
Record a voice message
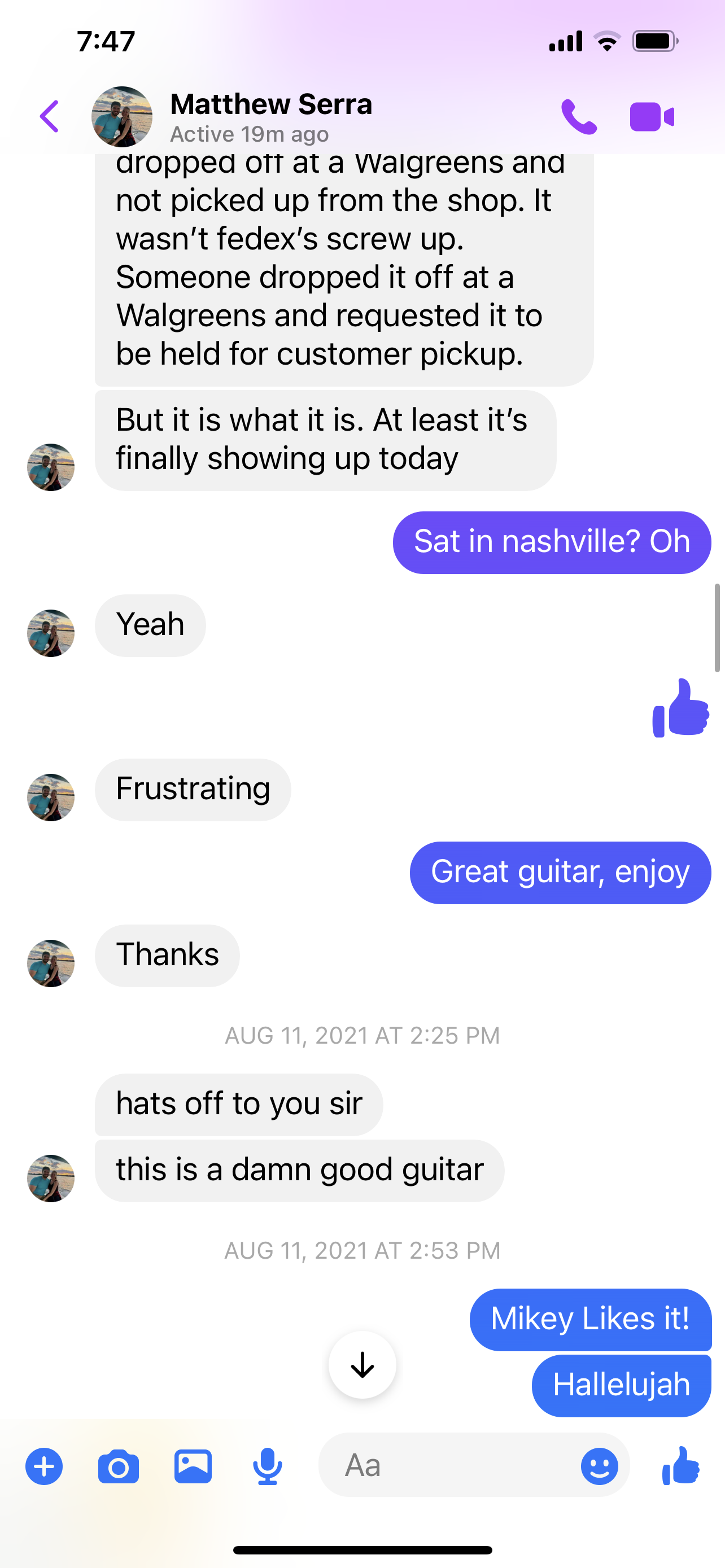tap(267, 1466)
